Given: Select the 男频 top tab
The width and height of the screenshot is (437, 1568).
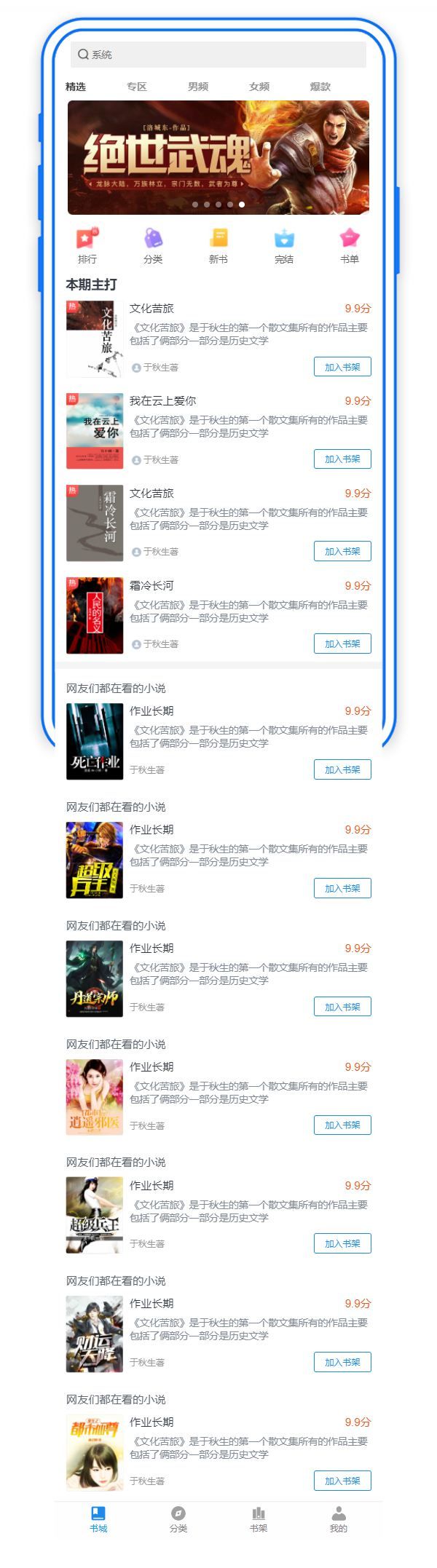Looking at the screenshot, I should (x=198, y=87).
